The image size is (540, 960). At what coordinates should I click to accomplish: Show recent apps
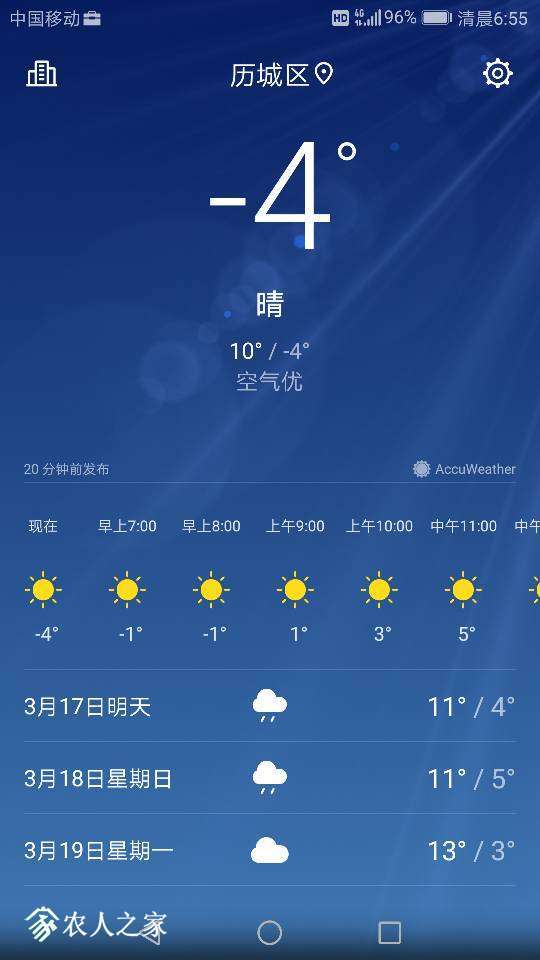[389, 933]
